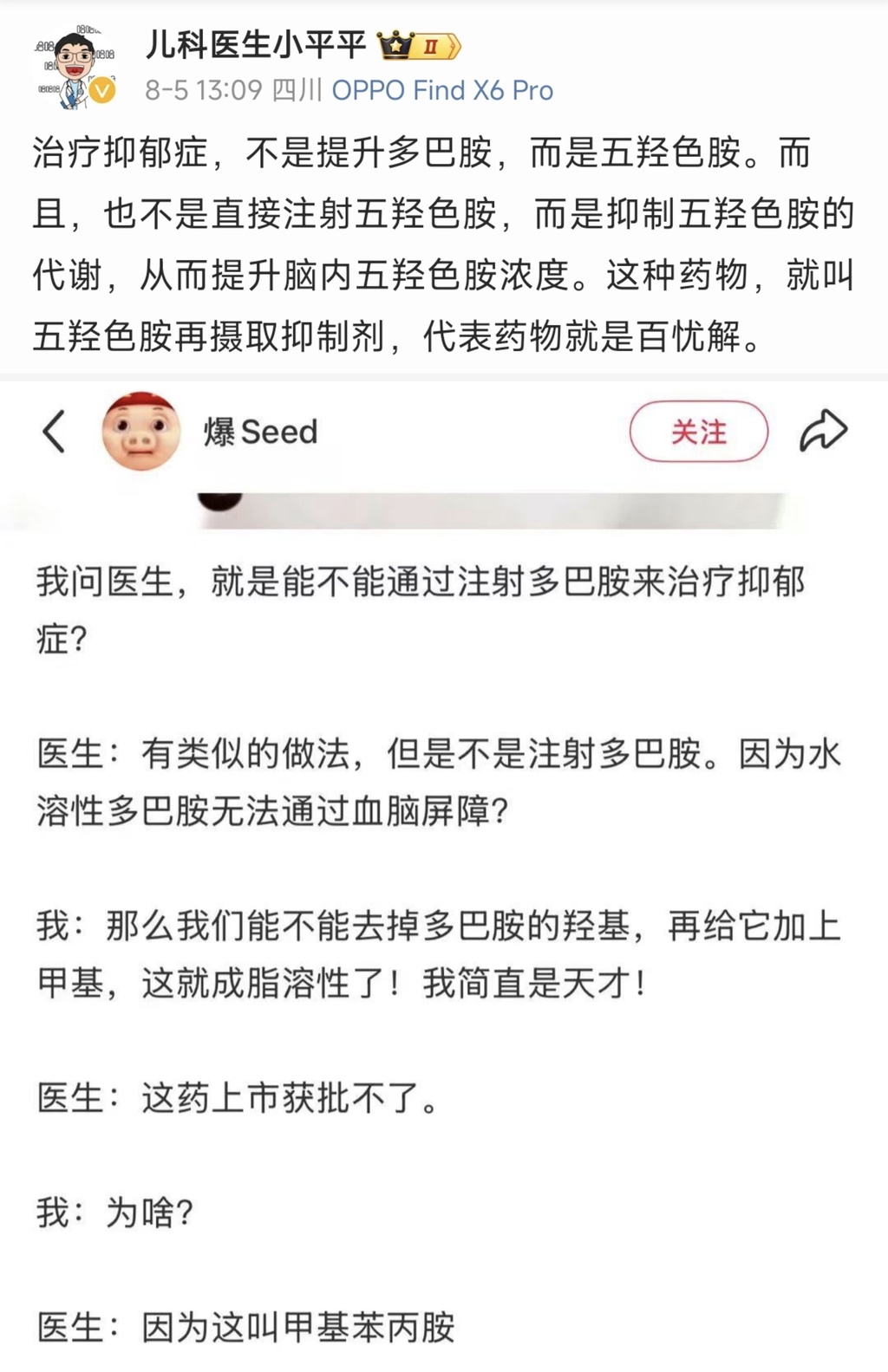Viewport: 888px width, 1372px height.
Task: Open 儿科医生小平平's profile avatar
Action: (x=75, y=67)
